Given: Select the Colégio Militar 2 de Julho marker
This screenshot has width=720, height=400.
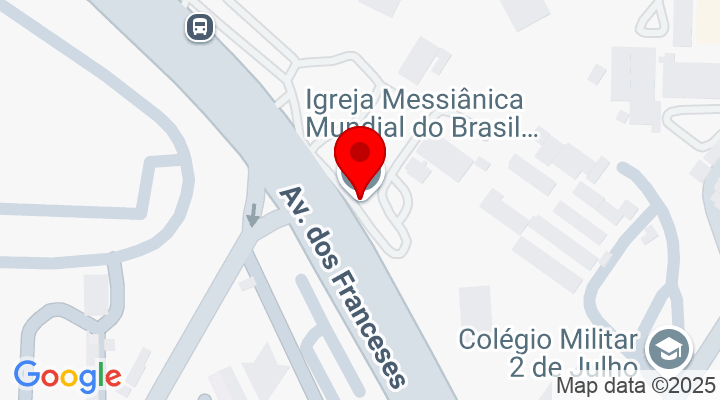Looking at the screenshot, I should [667, 349].
